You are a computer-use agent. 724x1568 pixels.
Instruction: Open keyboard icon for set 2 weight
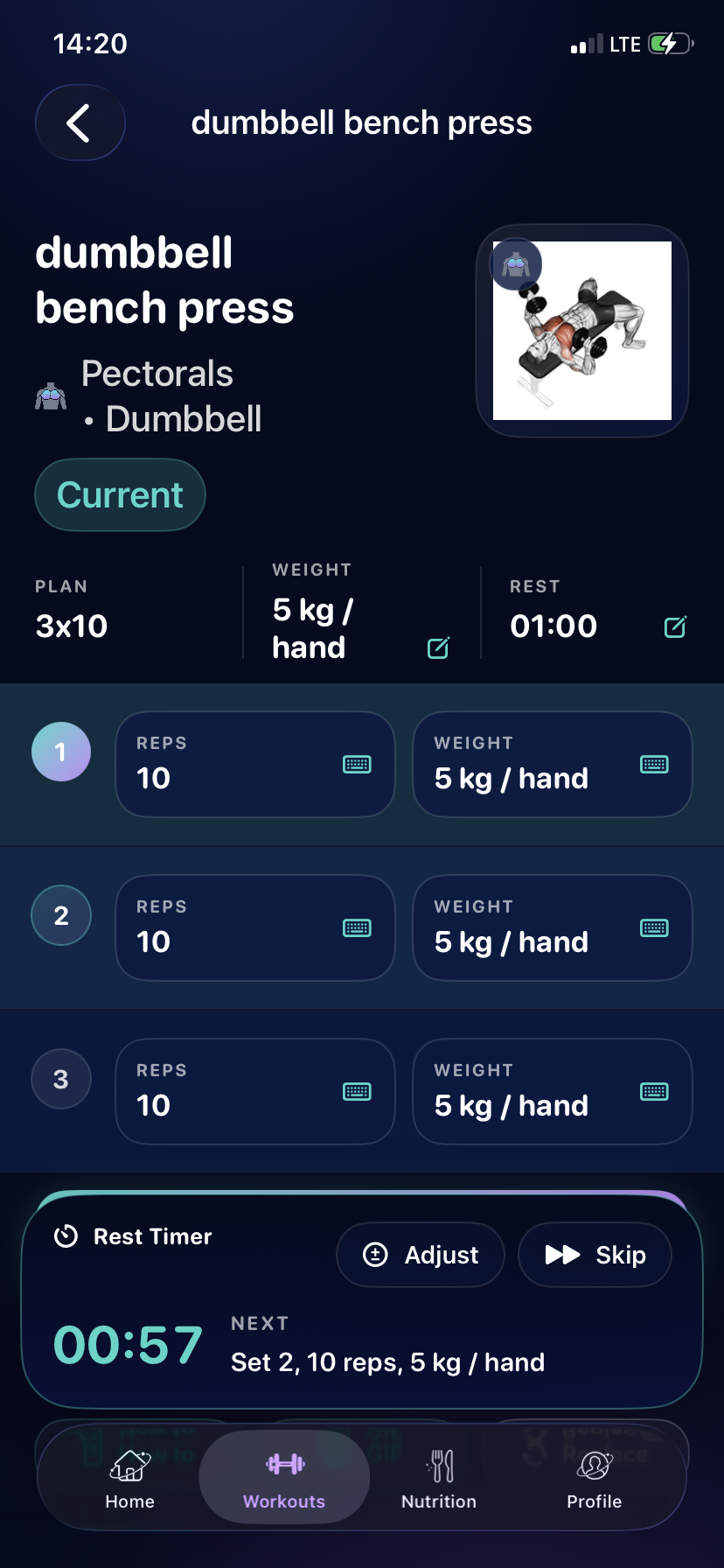[x=655, y=927]
